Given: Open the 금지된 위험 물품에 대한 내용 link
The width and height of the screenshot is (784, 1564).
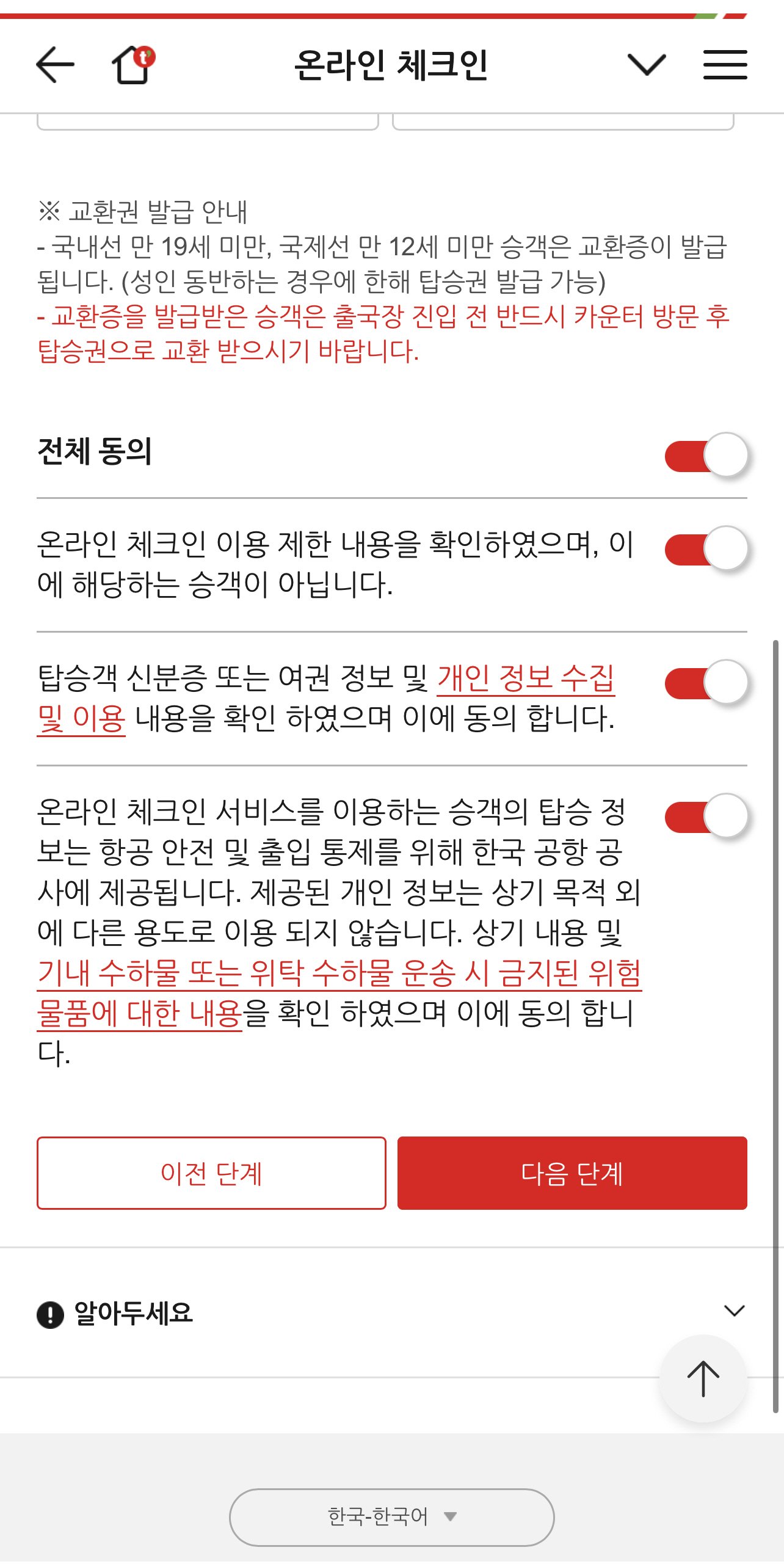Looking at the screenshot, I should click(x=339, y=973).
